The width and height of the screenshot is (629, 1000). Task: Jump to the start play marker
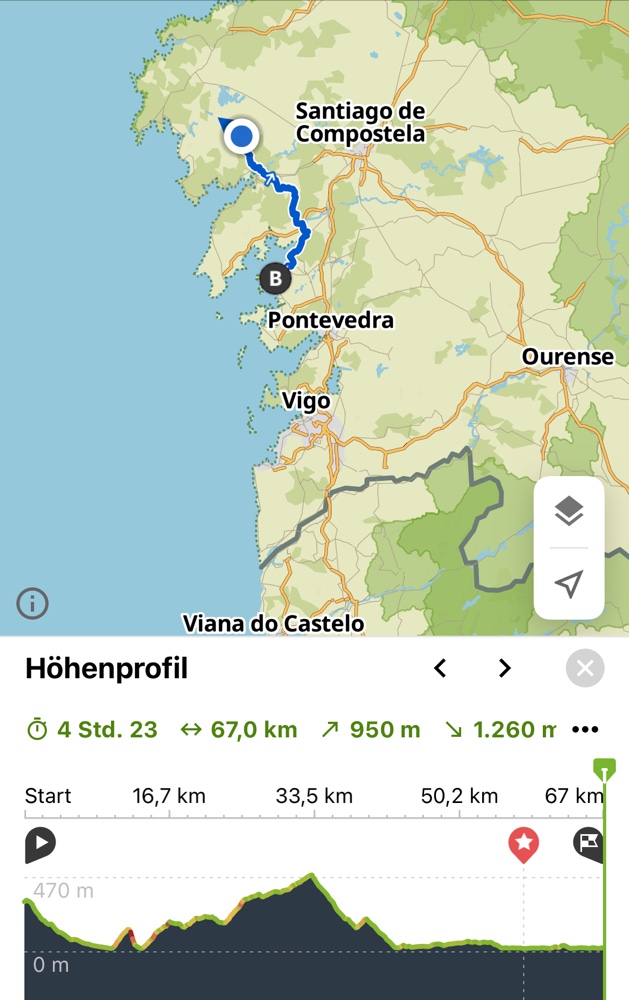pos(40,845)
